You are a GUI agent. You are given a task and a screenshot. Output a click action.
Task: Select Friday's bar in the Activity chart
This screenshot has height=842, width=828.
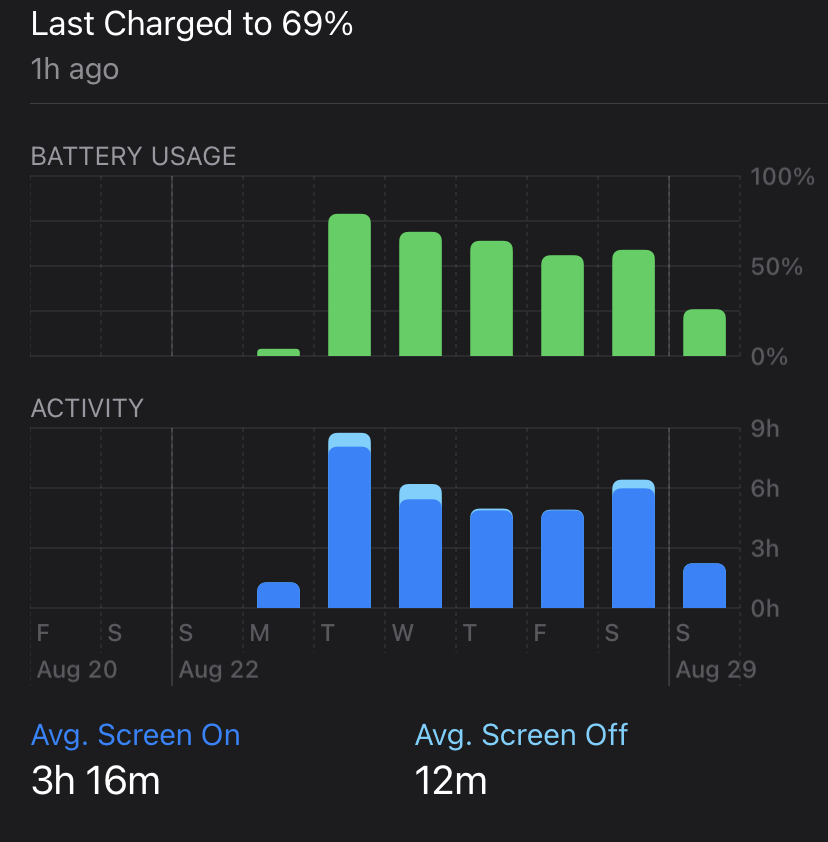[562, 558]
